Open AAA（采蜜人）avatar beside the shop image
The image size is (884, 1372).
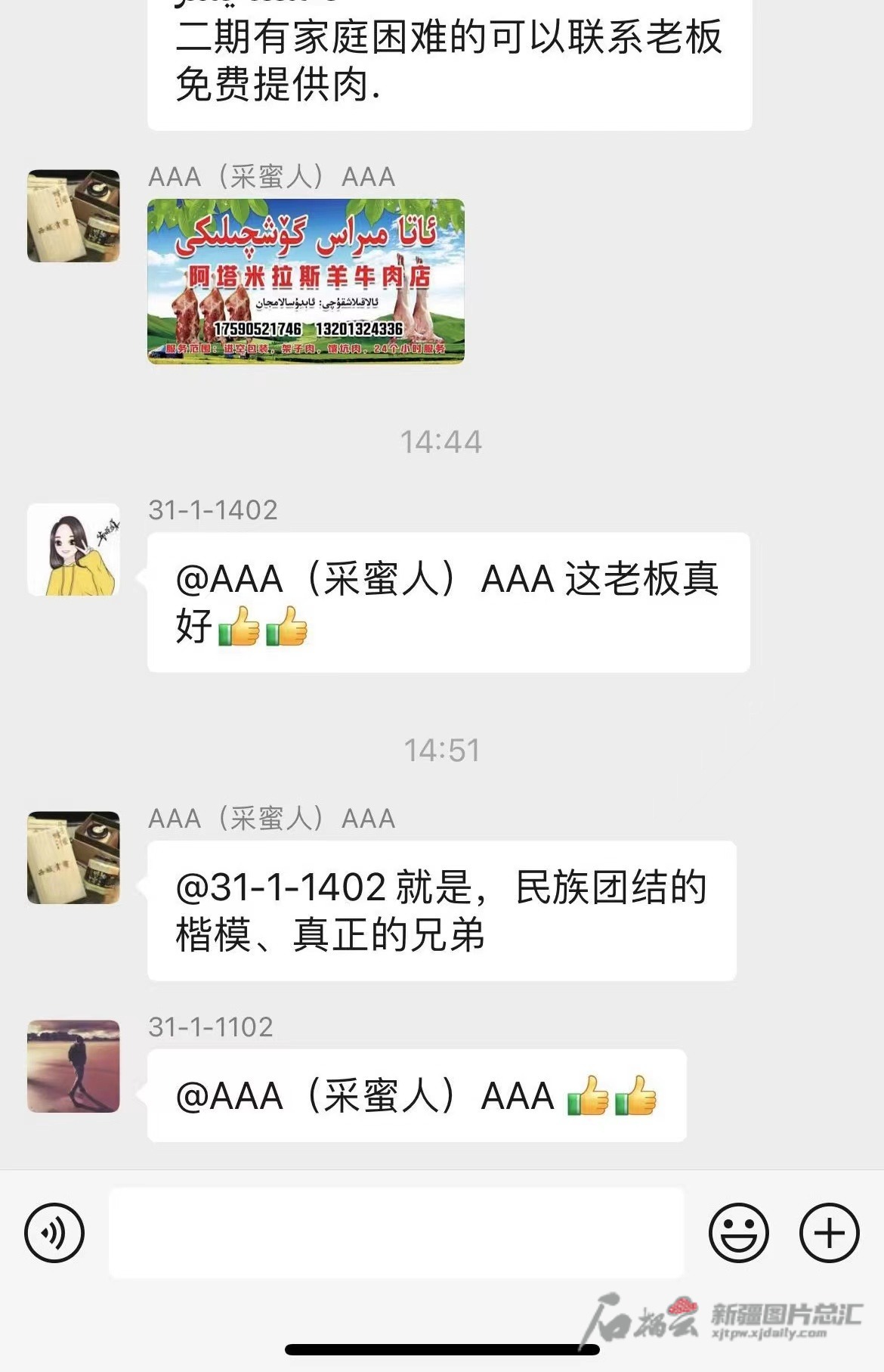[x=73, y=216]
